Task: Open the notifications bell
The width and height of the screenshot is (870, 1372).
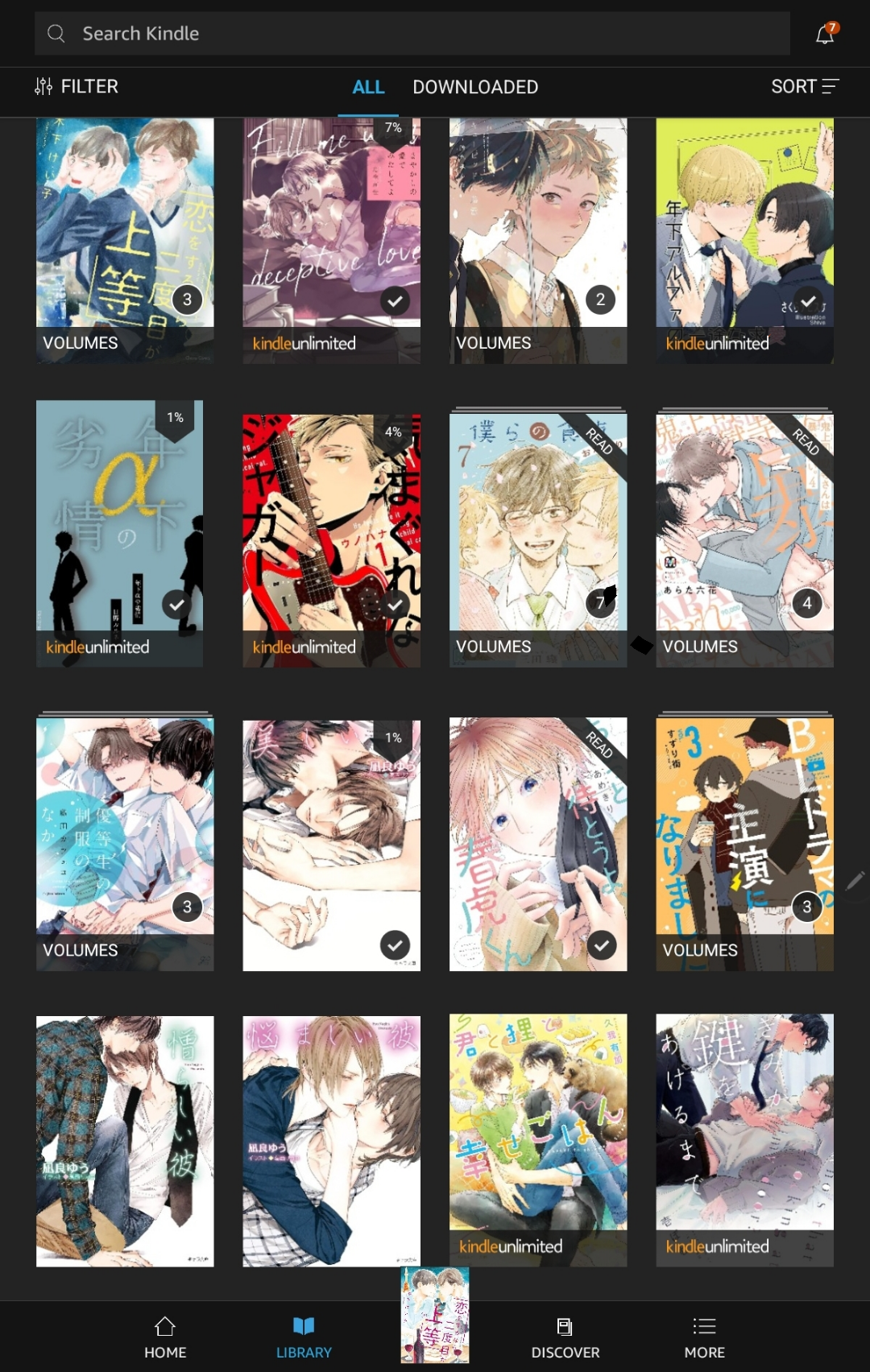Action: [825, 34]
